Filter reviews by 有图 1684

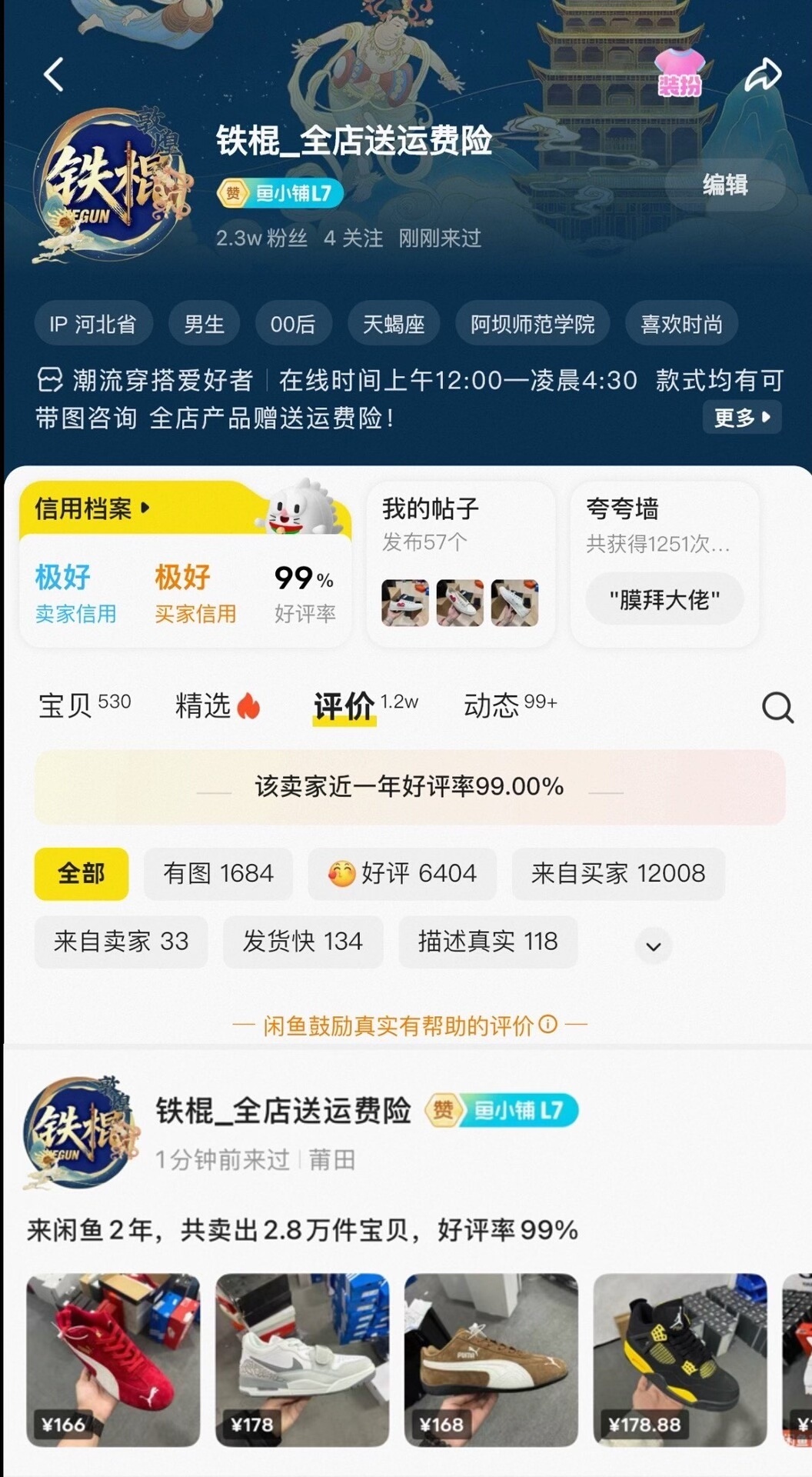pos(218,874)
